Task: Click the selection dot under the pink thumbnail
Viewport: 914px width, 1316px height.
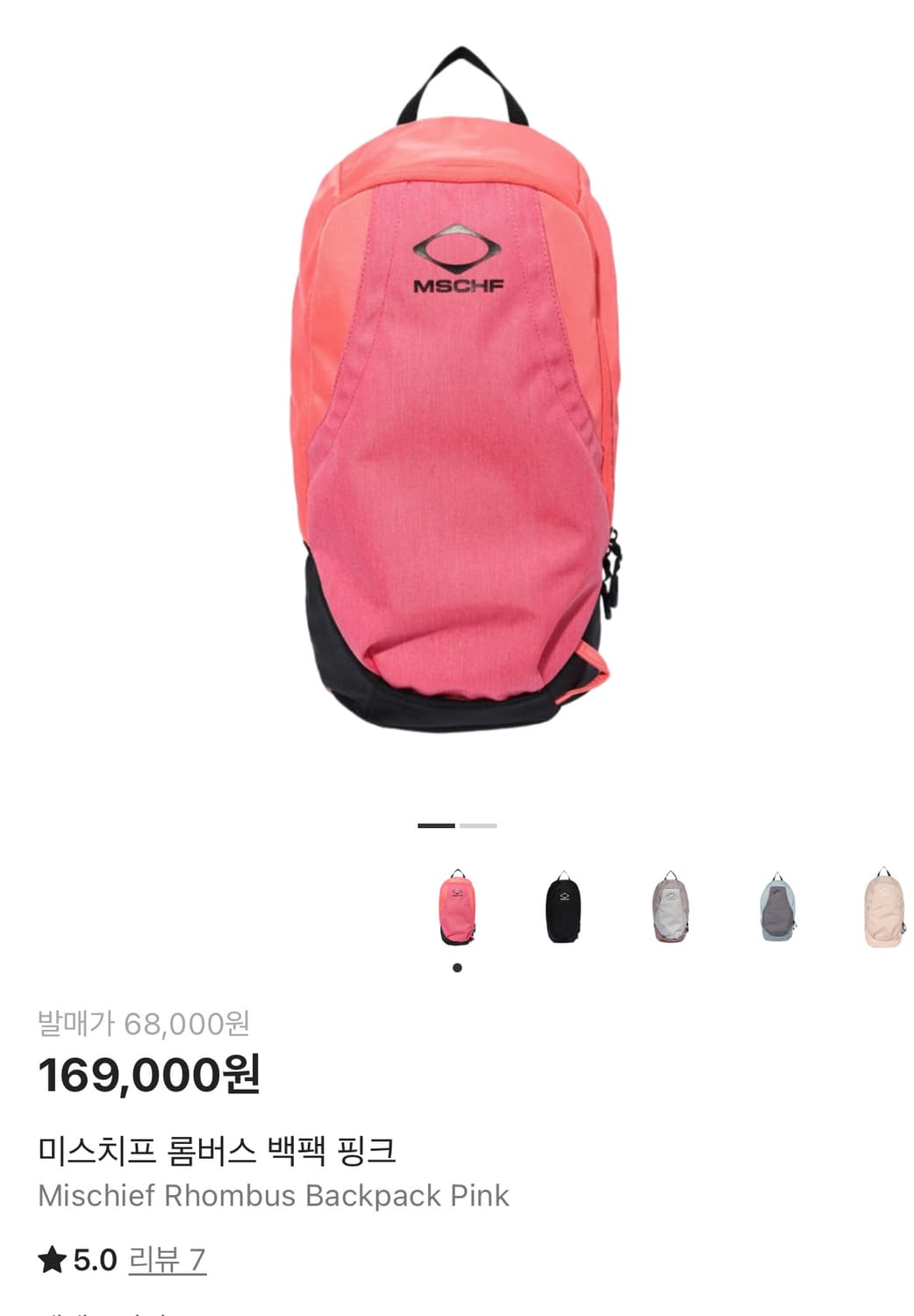Action: [456, 966]
